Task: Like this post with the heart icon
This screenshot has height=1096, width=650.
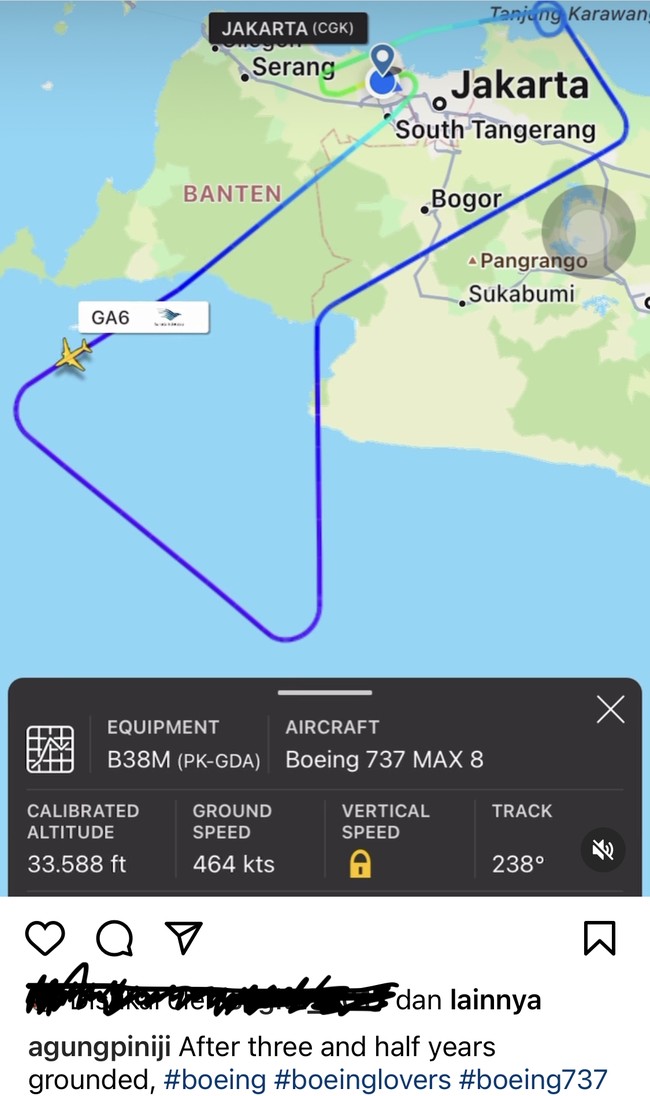Action: pyautogui.click(x=45, y=937)
